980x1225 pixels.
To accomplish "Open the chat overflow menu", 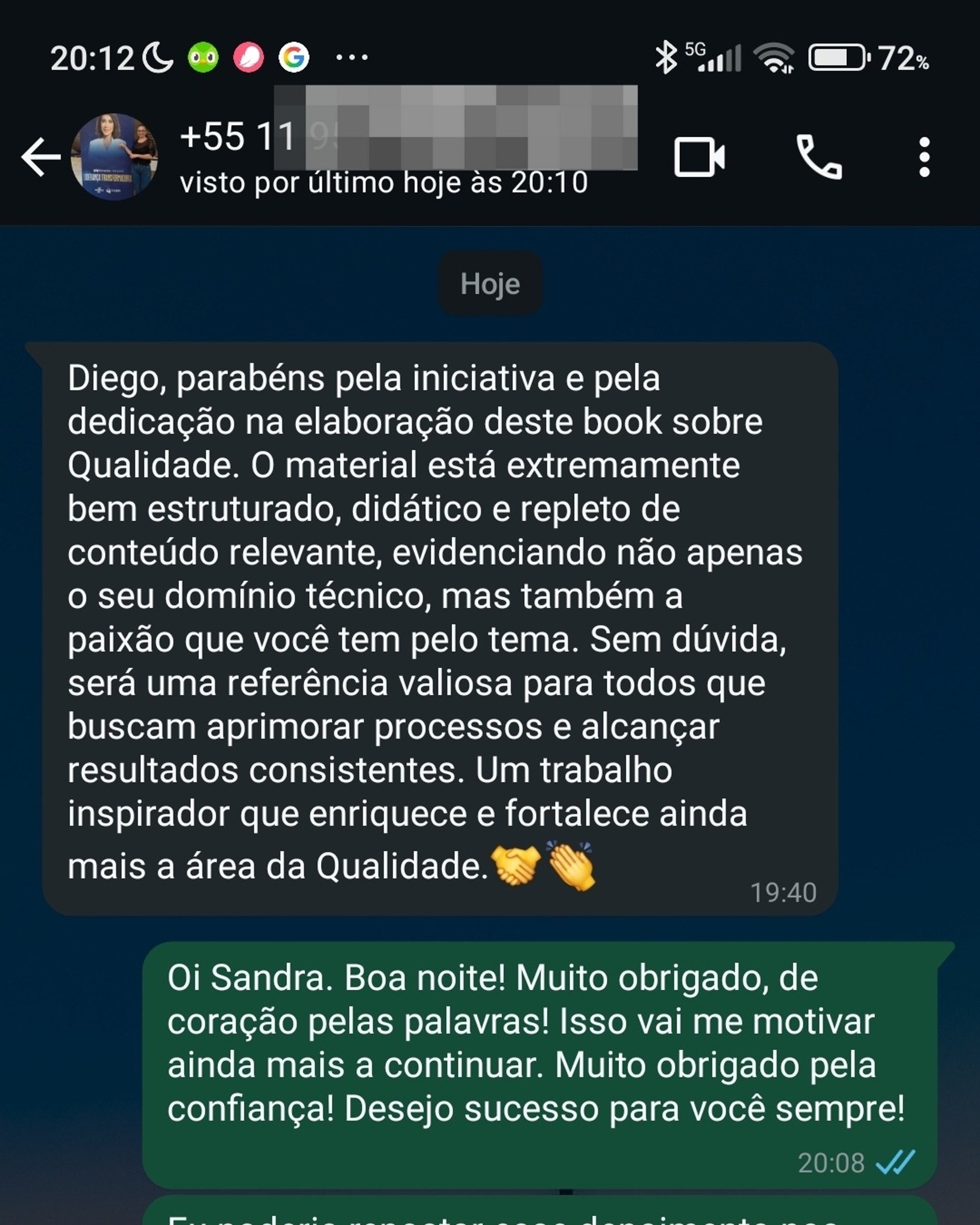I will click(x=924, y=157).
